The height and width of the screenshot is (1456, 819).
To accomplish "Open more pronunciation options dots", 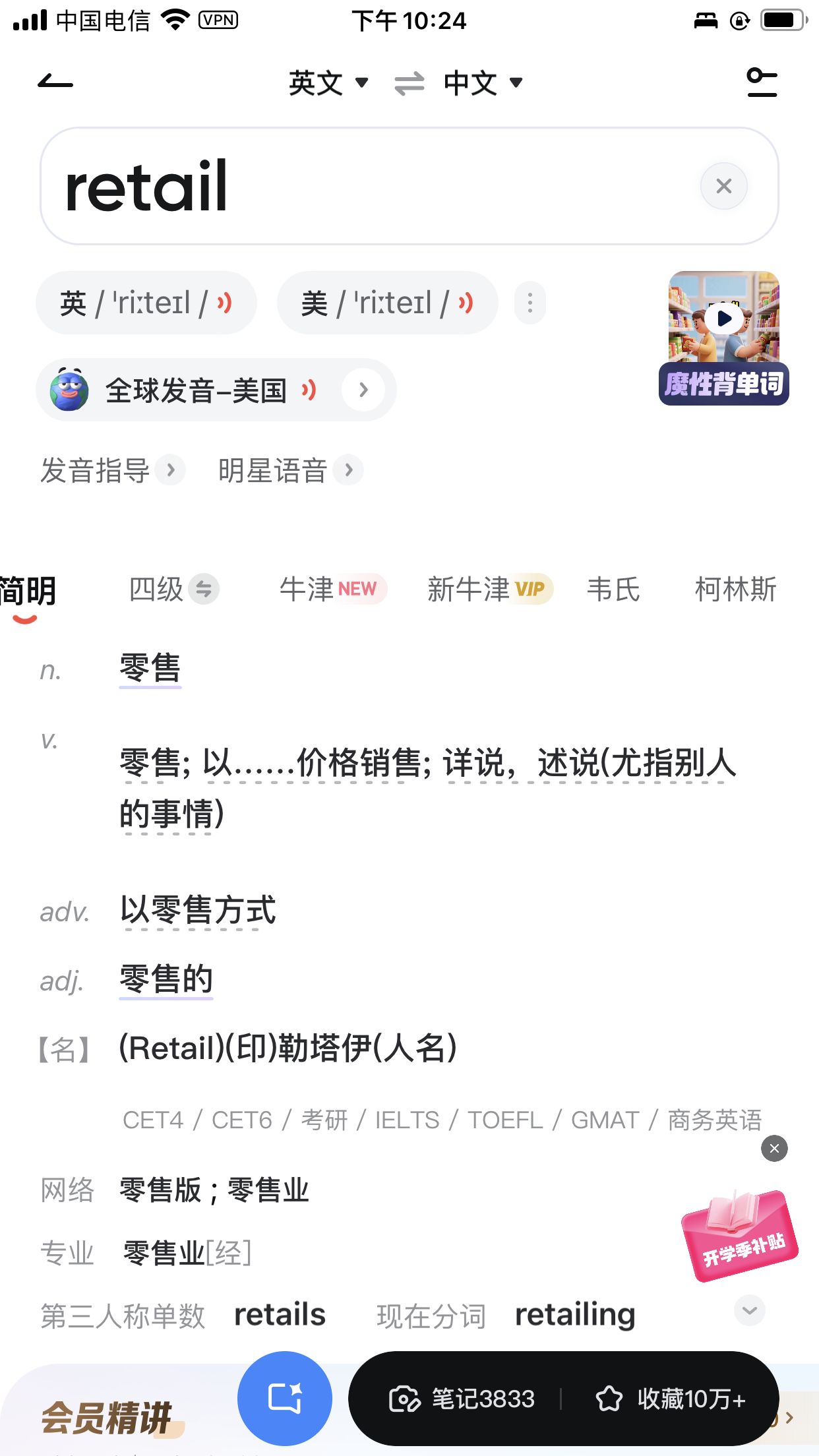I will tap(530, 303).
